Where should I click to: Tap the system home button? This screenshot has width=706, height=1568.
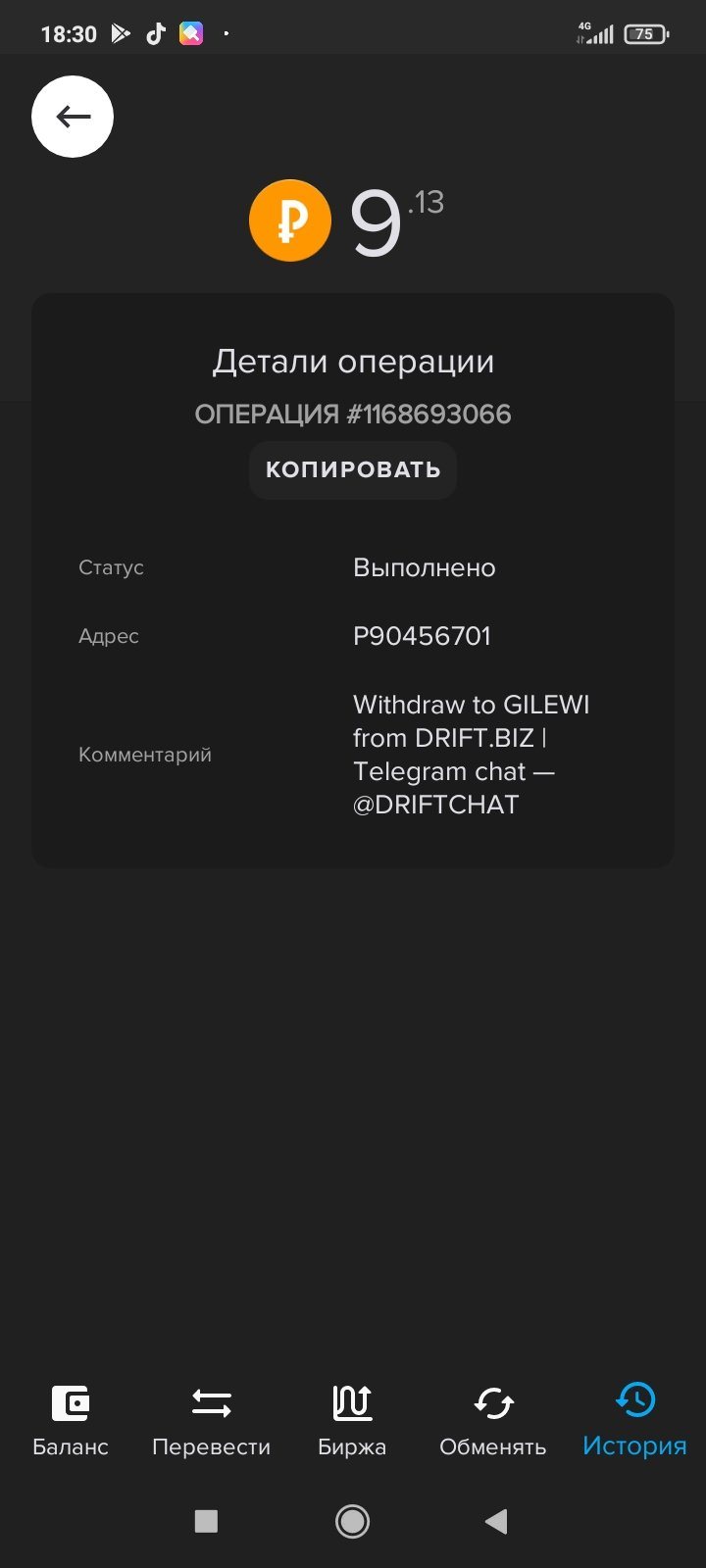[353, 1521]
